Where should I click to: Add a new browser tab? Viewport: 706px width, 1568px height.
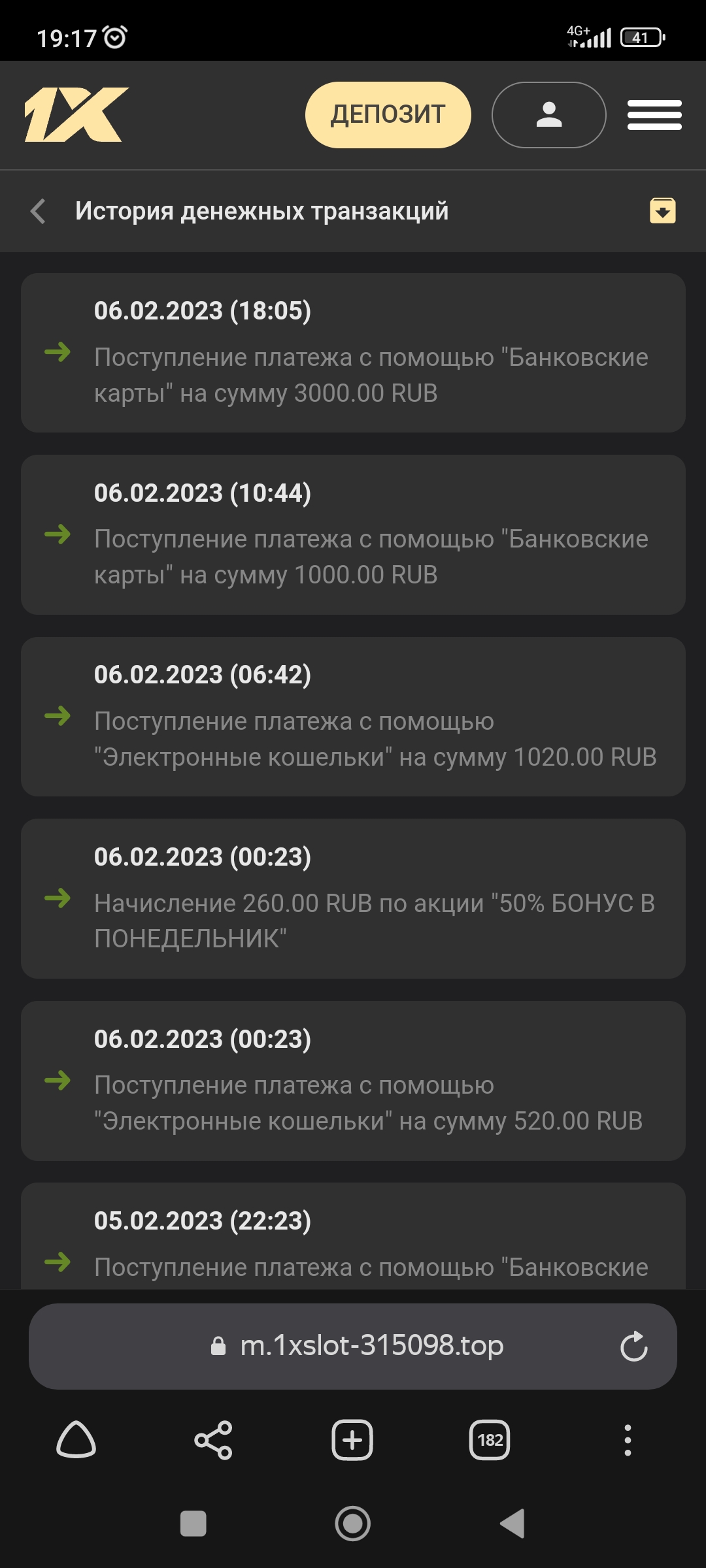click(x=352, y=1440)
